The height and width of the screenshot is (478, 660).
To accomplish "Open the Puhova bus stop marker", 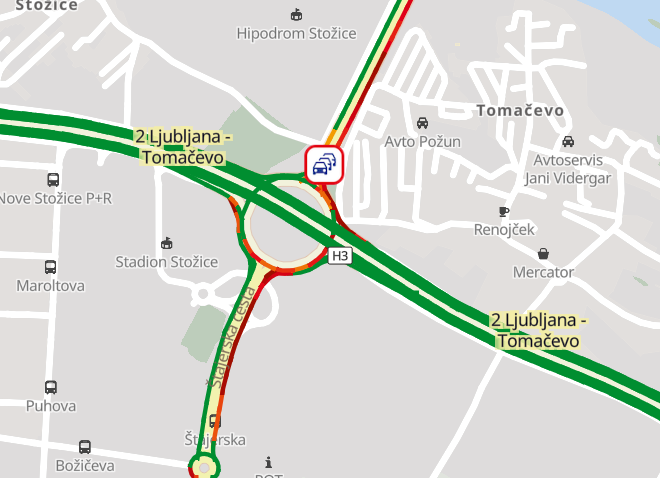I will [x=51, y=388].
